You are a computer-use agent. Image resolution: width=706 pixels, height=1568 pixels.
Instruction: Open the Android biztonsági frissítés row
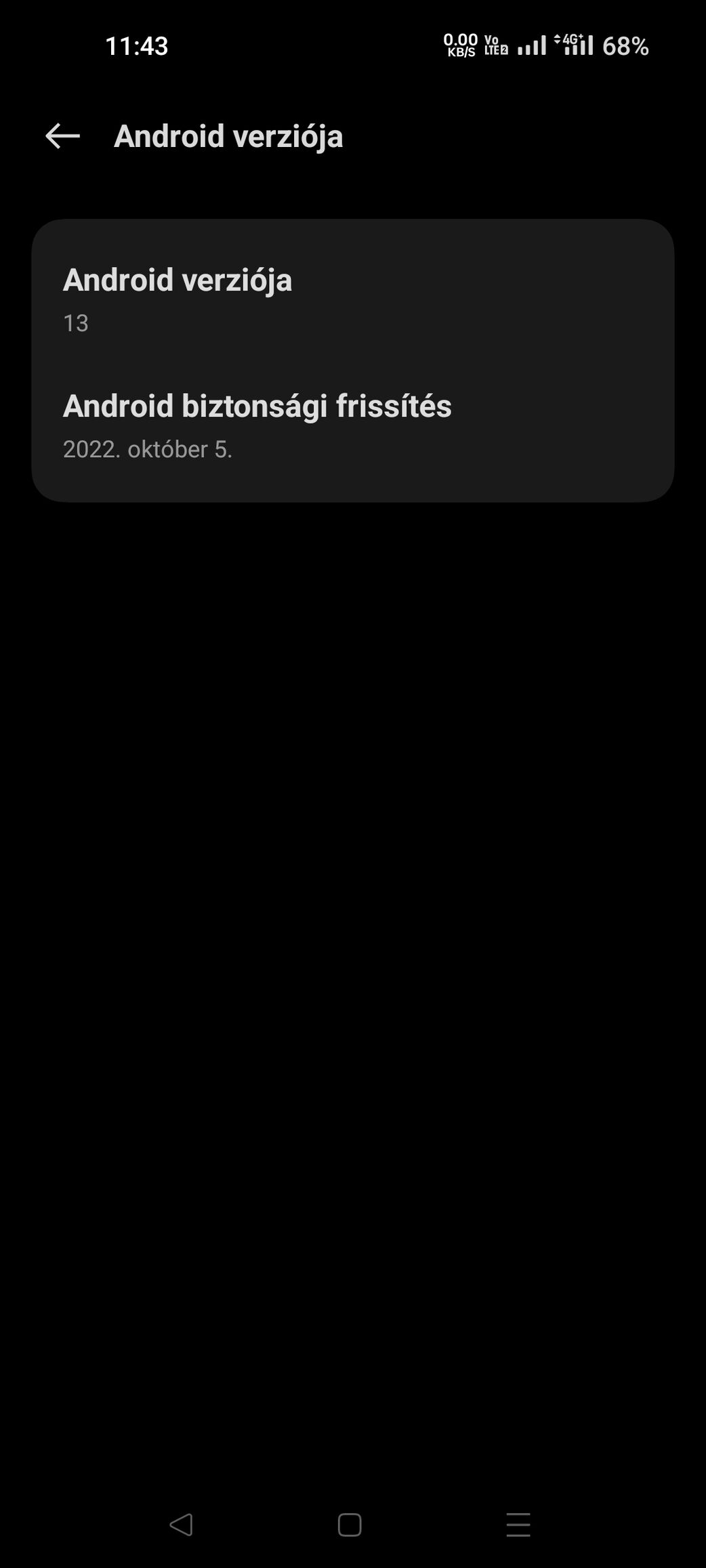click(352, 425)
